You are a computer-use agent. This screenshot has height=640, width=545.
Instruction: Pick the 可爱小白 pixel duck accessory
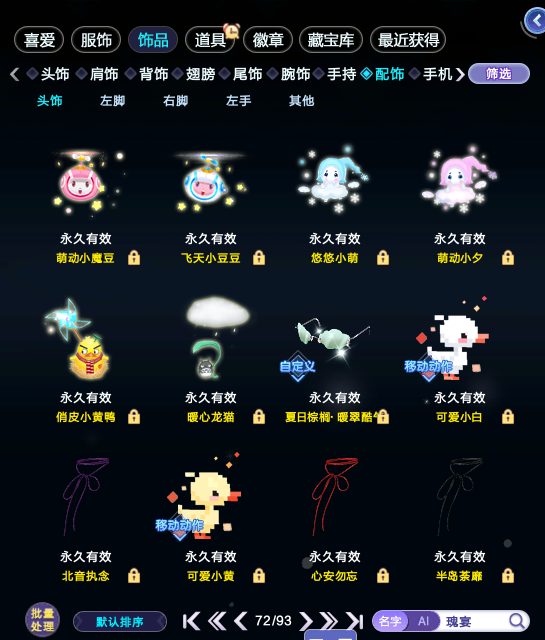[x=459, y=361]
